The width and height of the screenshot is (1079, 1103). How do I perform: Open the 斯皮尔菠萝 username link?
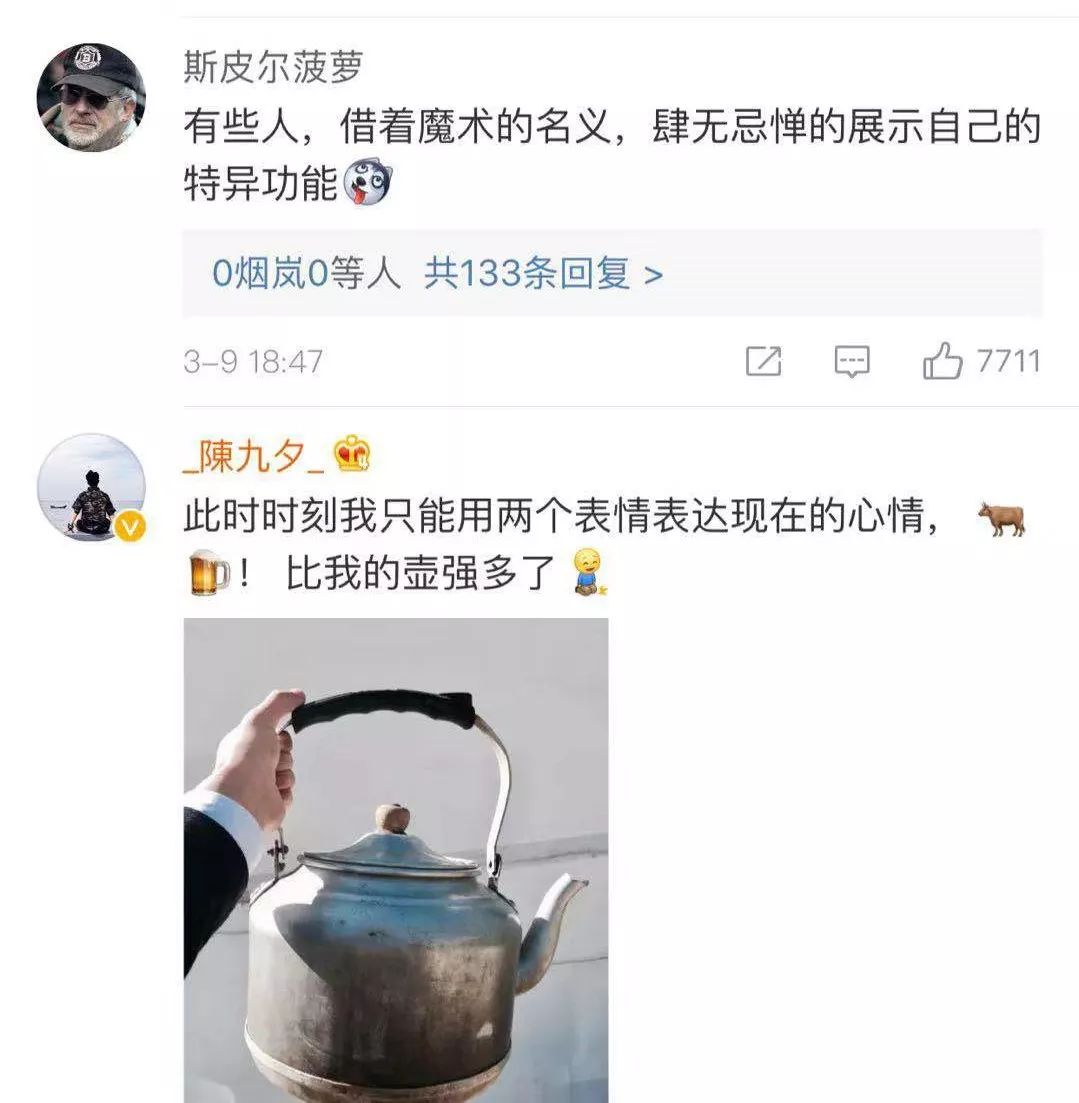272,67
